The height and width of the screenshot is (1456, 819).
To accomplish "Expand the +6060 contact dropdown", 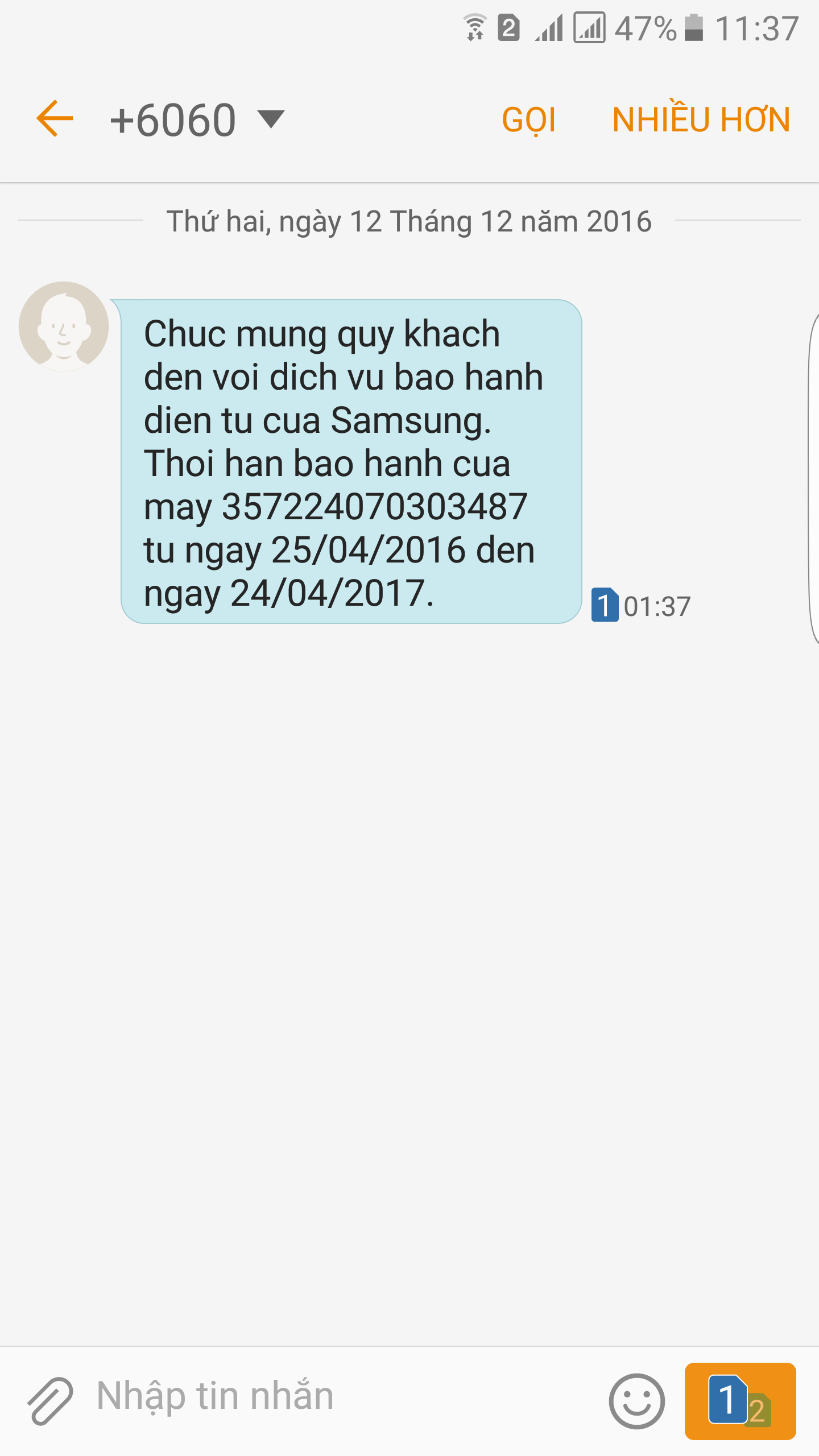I will 271,119.
